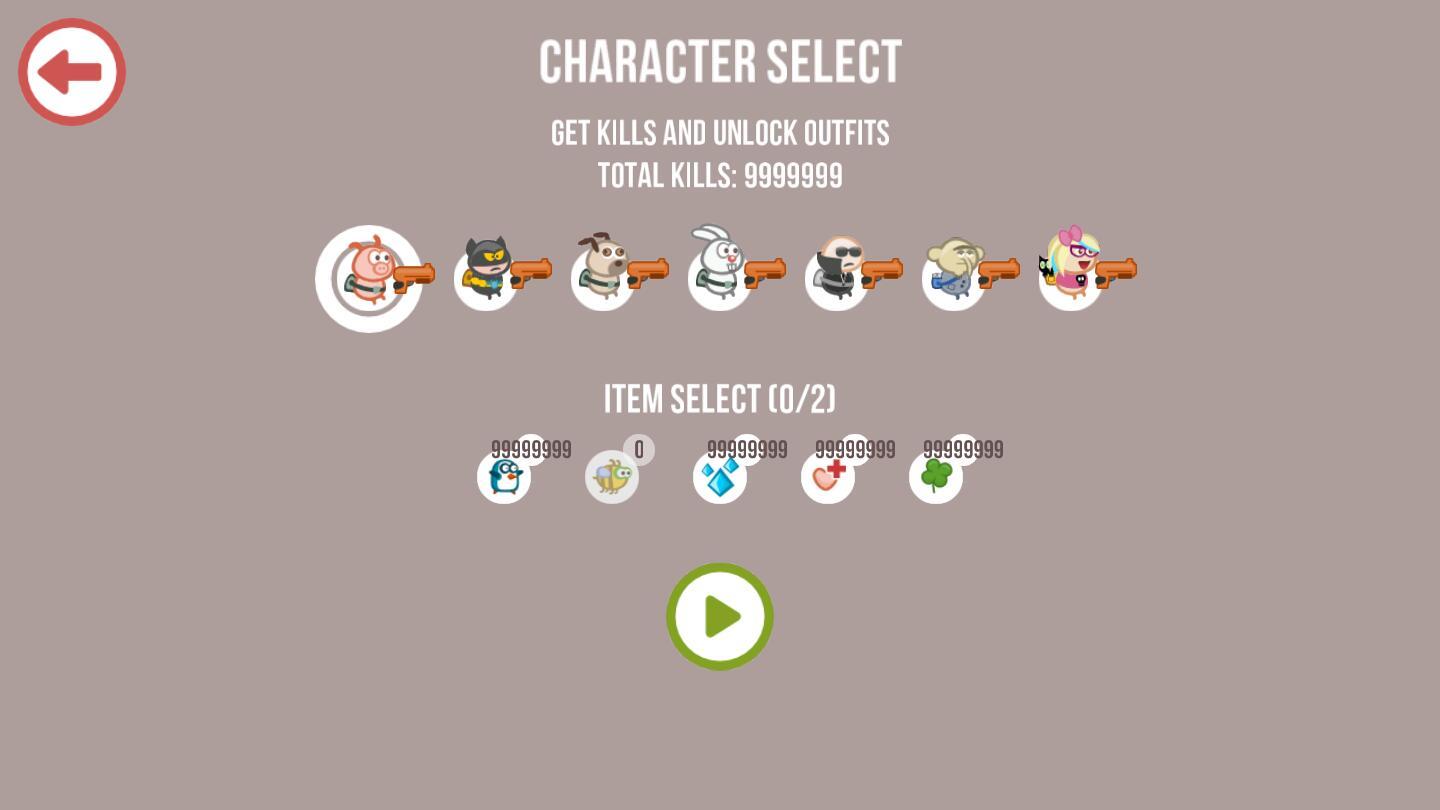Equip the four-leaf clover item

click(x=936, y=477)
